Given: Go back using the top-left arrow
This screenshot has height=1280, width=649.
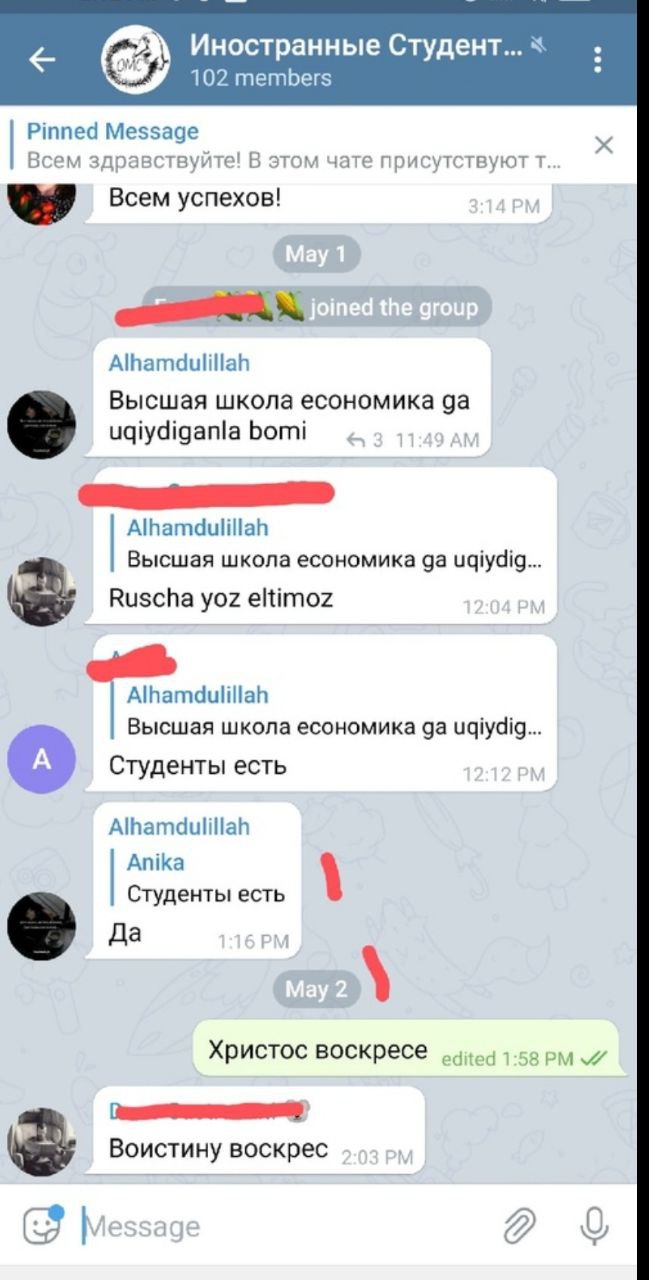Looking at the screenshot, I should pyautogui.click(x=42, y=60).
